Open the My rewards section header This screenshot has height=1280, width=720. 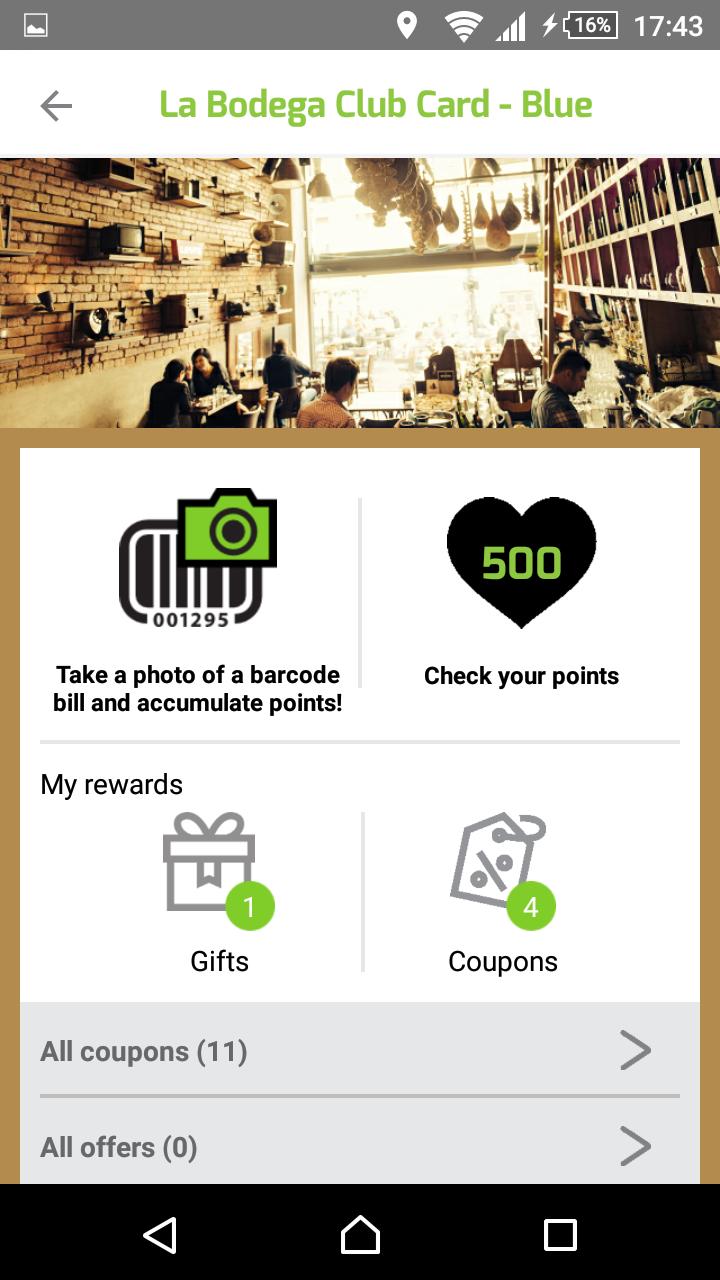(x=111, y=784)
